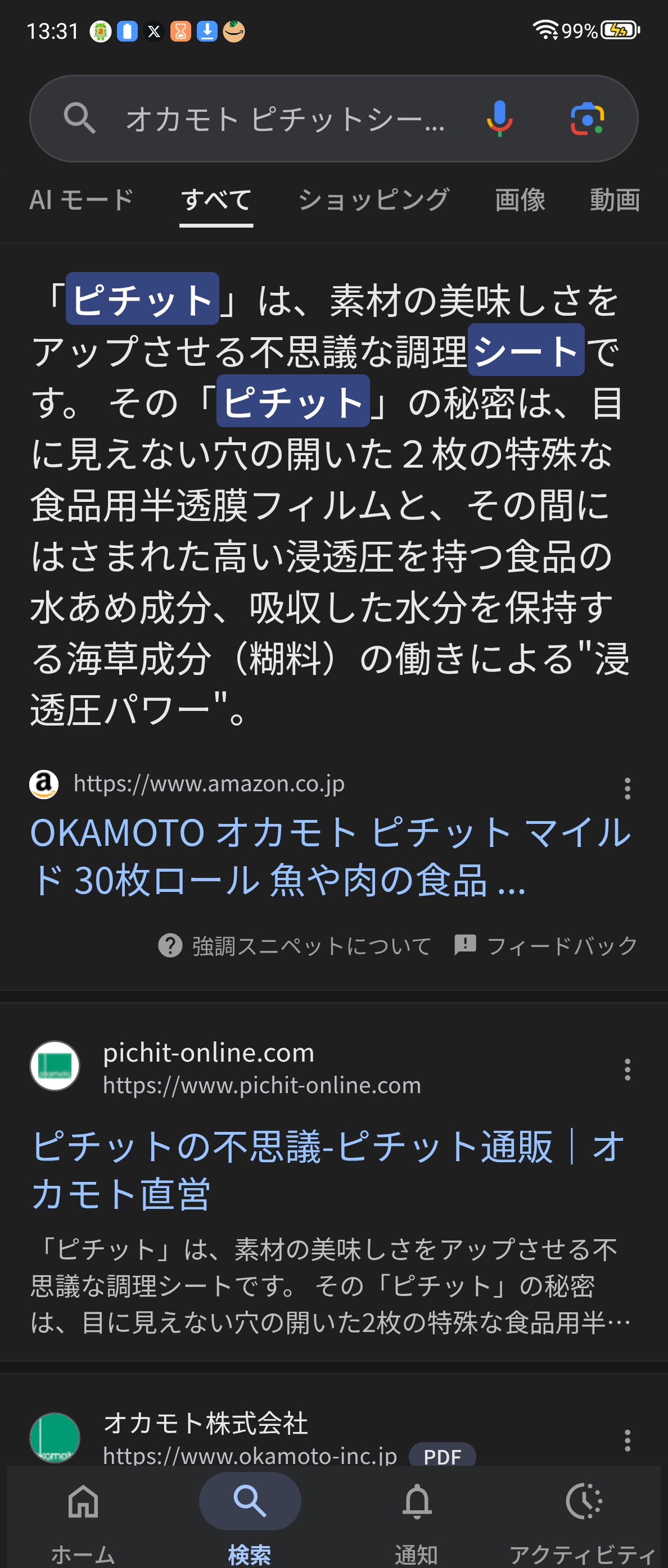Tap the search box with オカモト ピチットシー query
The height and width of the screenshot is (1568, 668).
285,119
